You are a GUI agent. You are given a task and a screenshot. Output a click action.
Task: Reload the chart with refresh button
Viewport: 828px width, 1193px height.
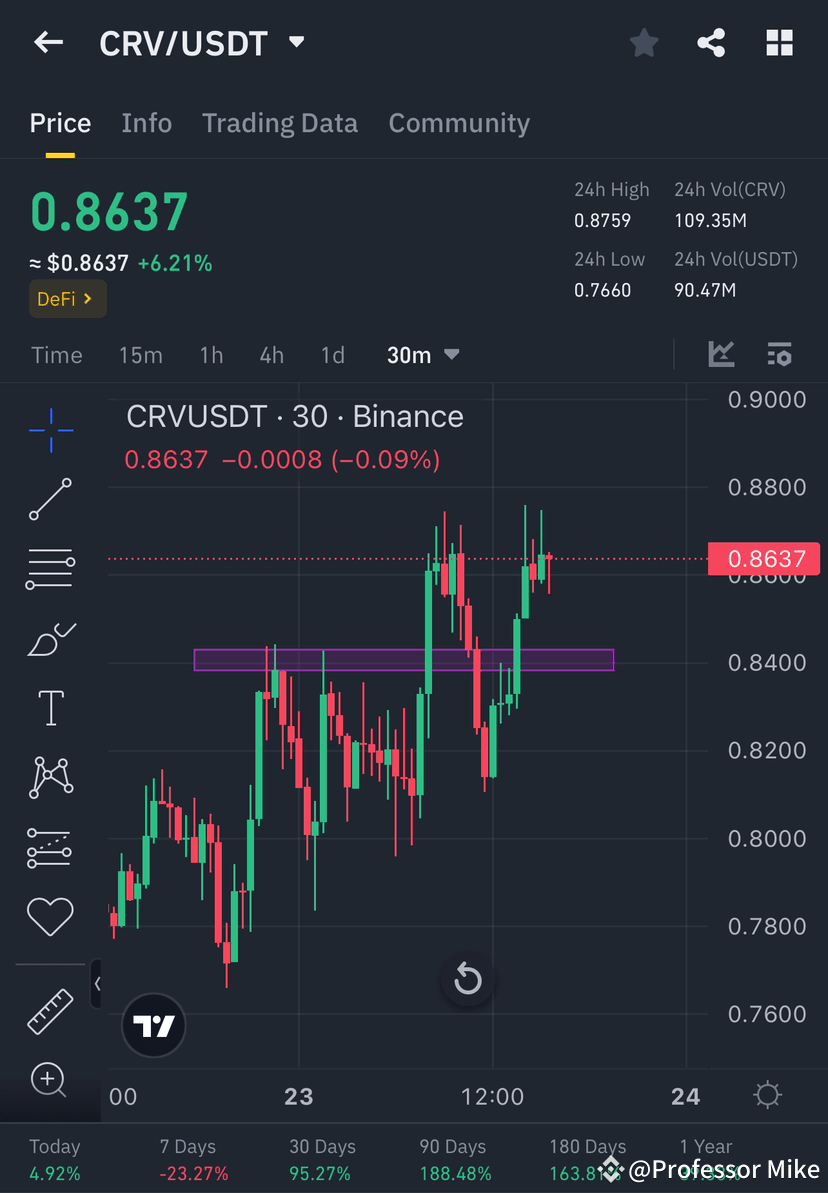[467, 980]
